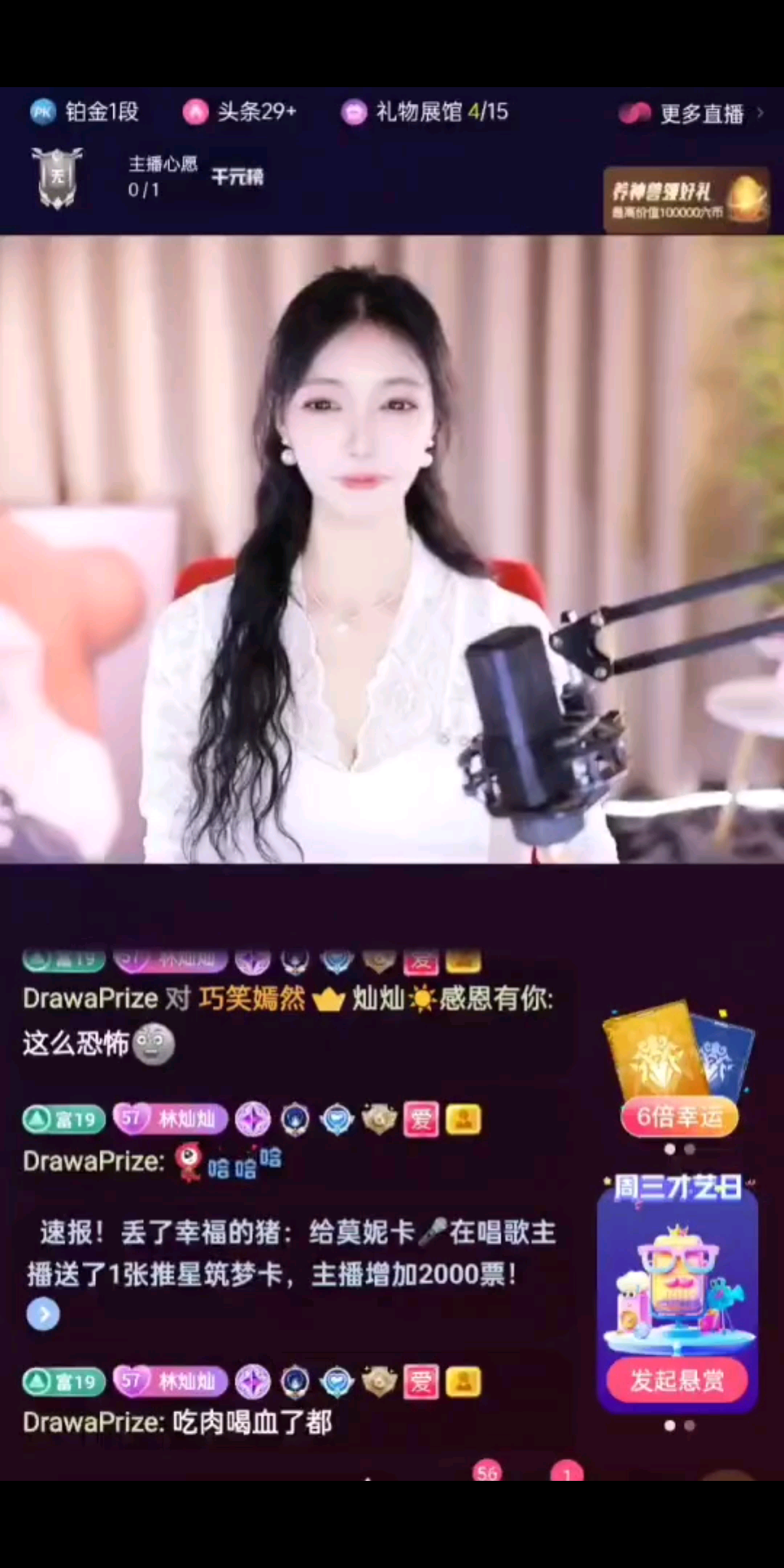Open the 铂金1段 PK rank

[85, 112]
